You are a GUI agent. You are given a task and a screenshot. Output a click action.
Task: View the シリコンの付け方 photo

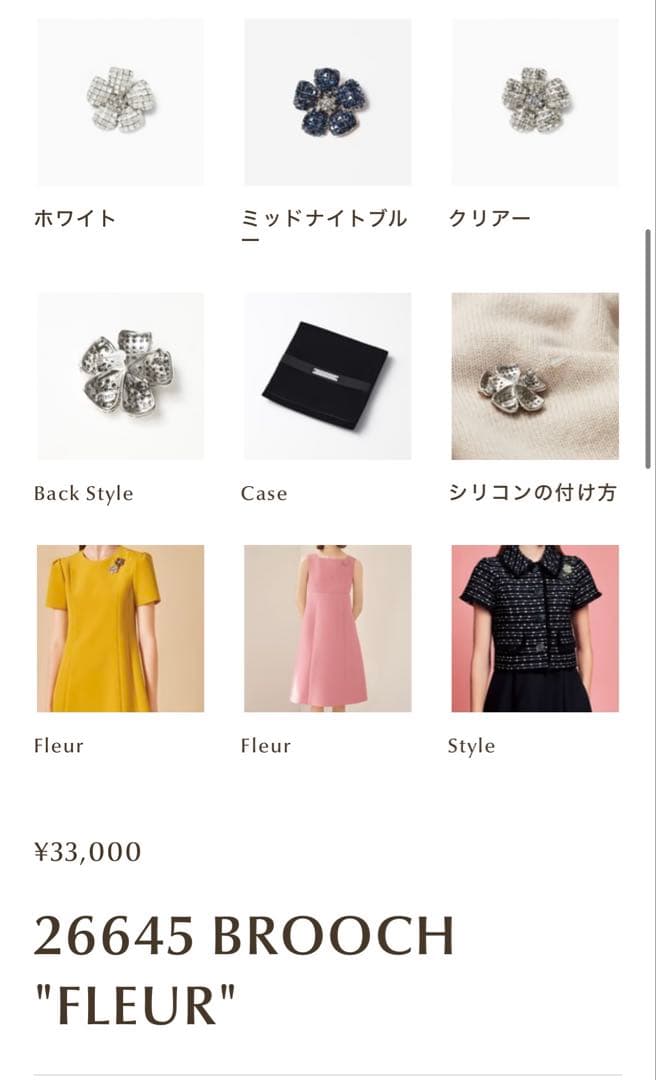click(535, 375)
